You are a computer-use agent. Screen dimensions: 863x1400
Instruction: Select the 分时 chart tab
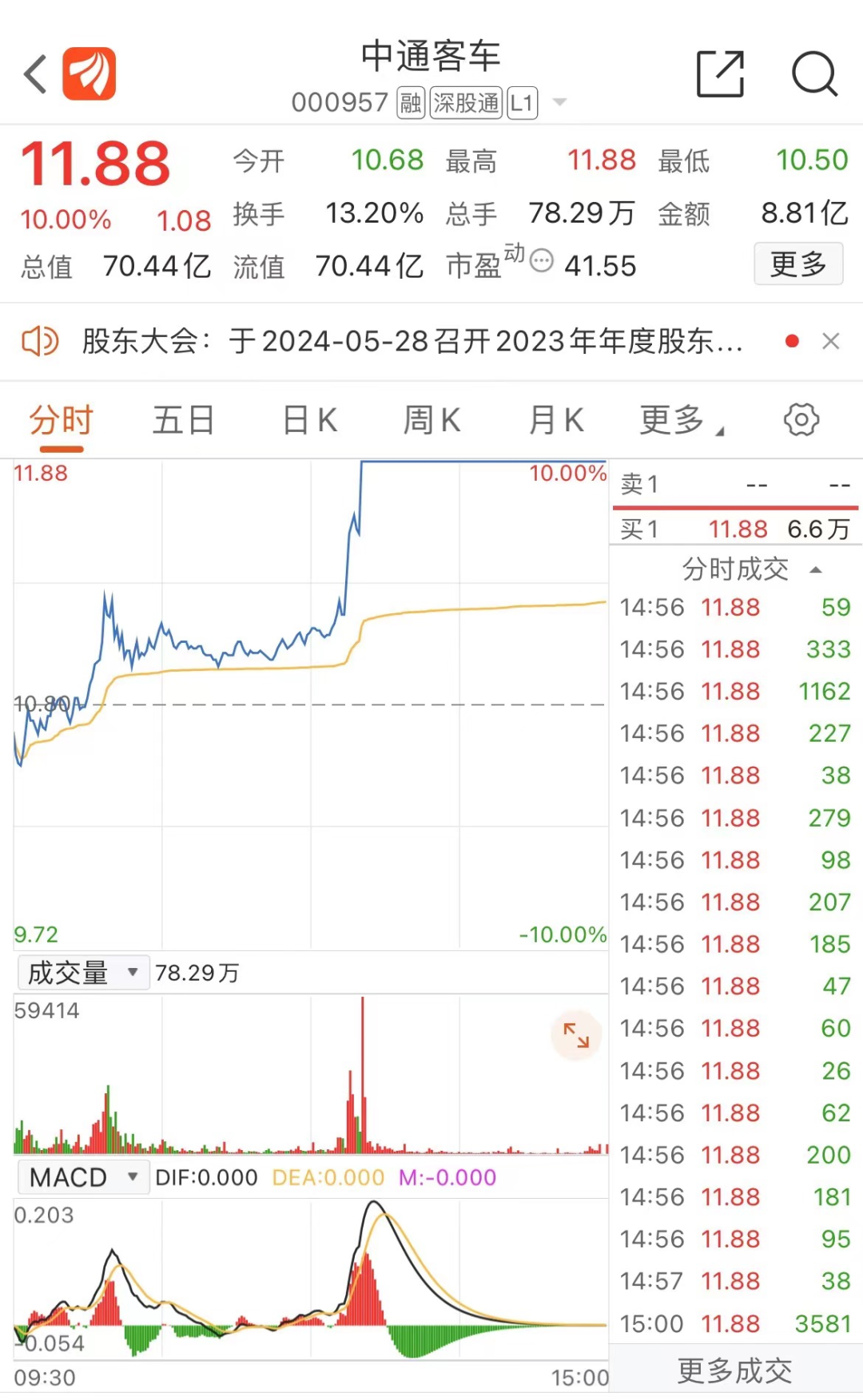tap(61, 420)
